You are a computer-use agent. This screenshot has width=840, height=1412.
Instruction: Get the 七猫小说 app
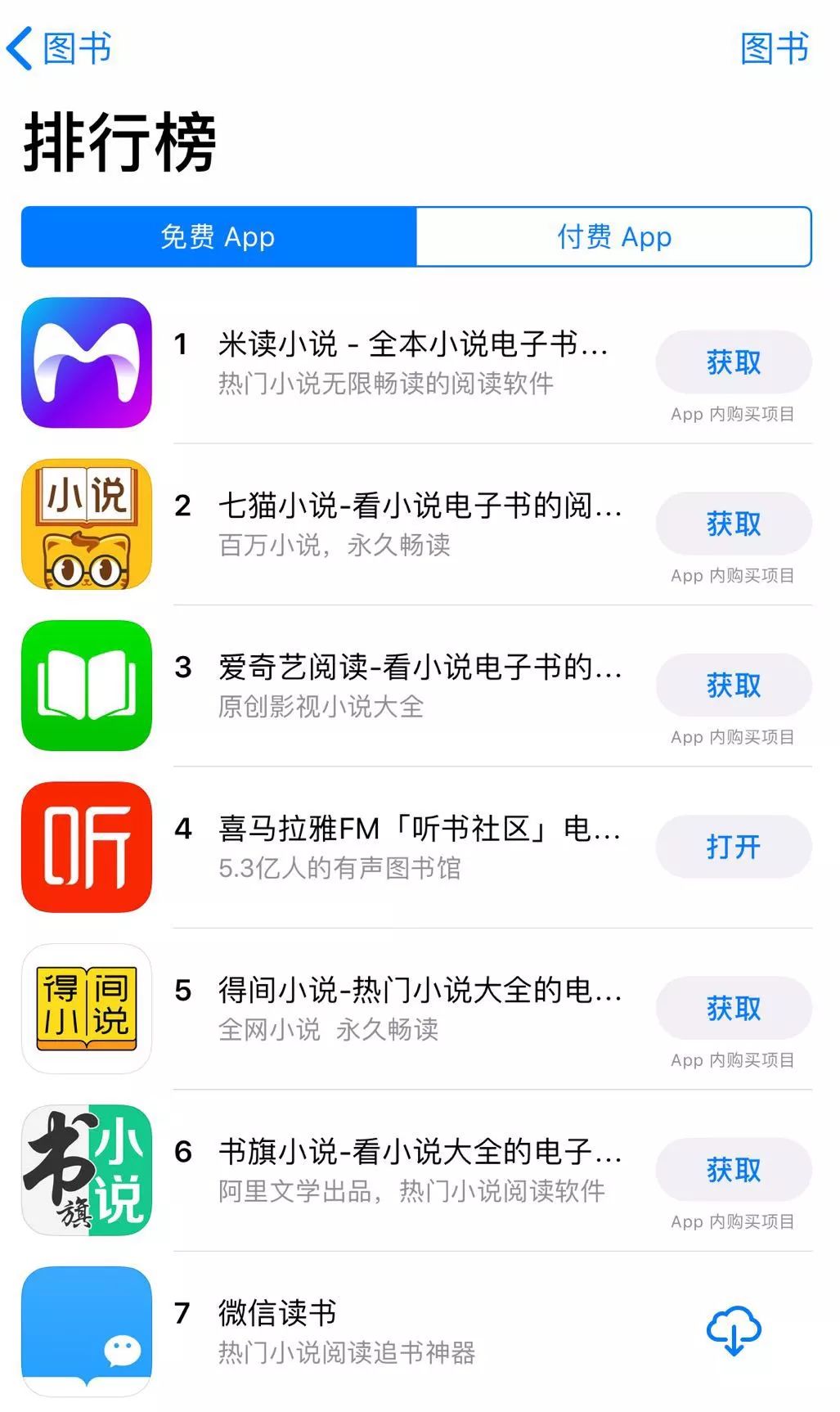coord(733,524)
